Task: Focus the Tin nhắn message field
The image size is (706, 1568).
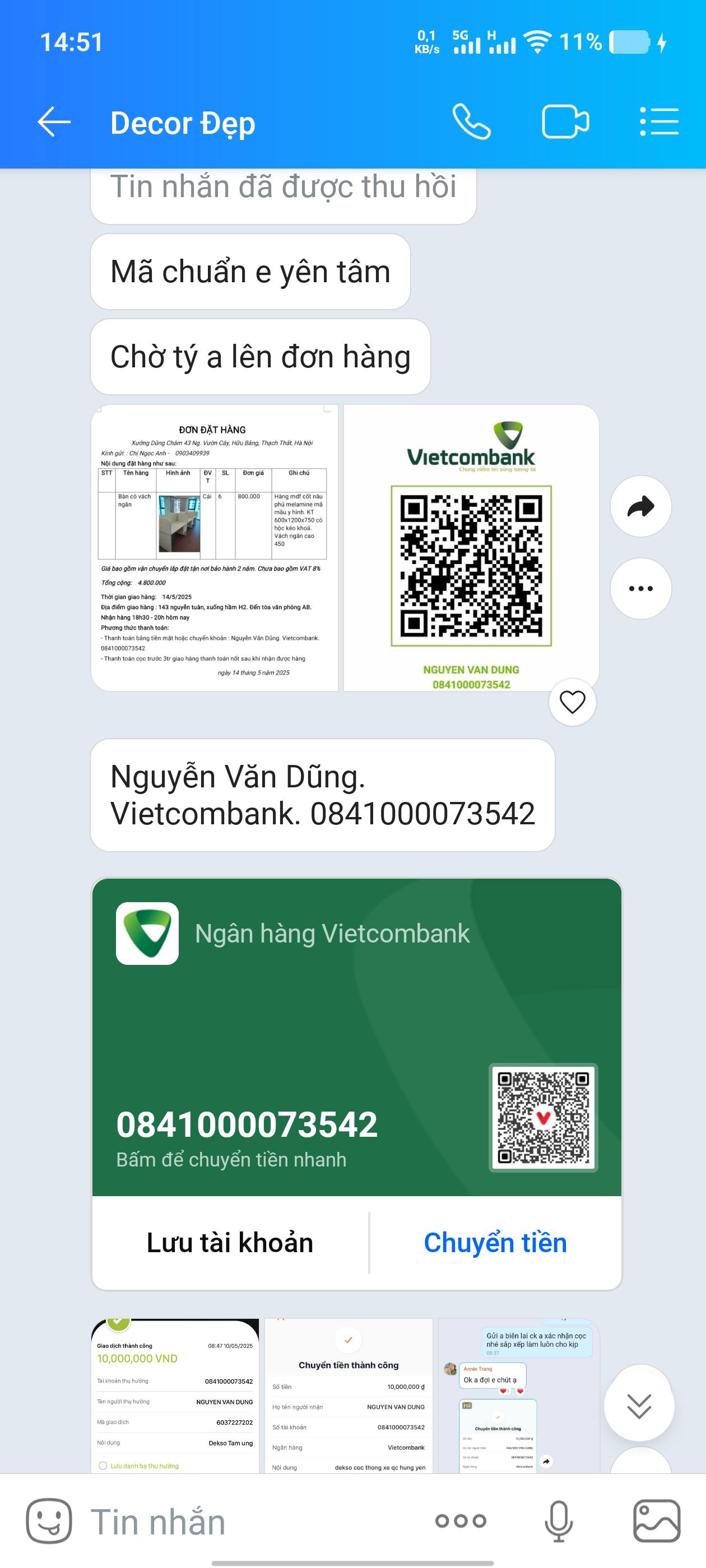Action: (244, 1521)
